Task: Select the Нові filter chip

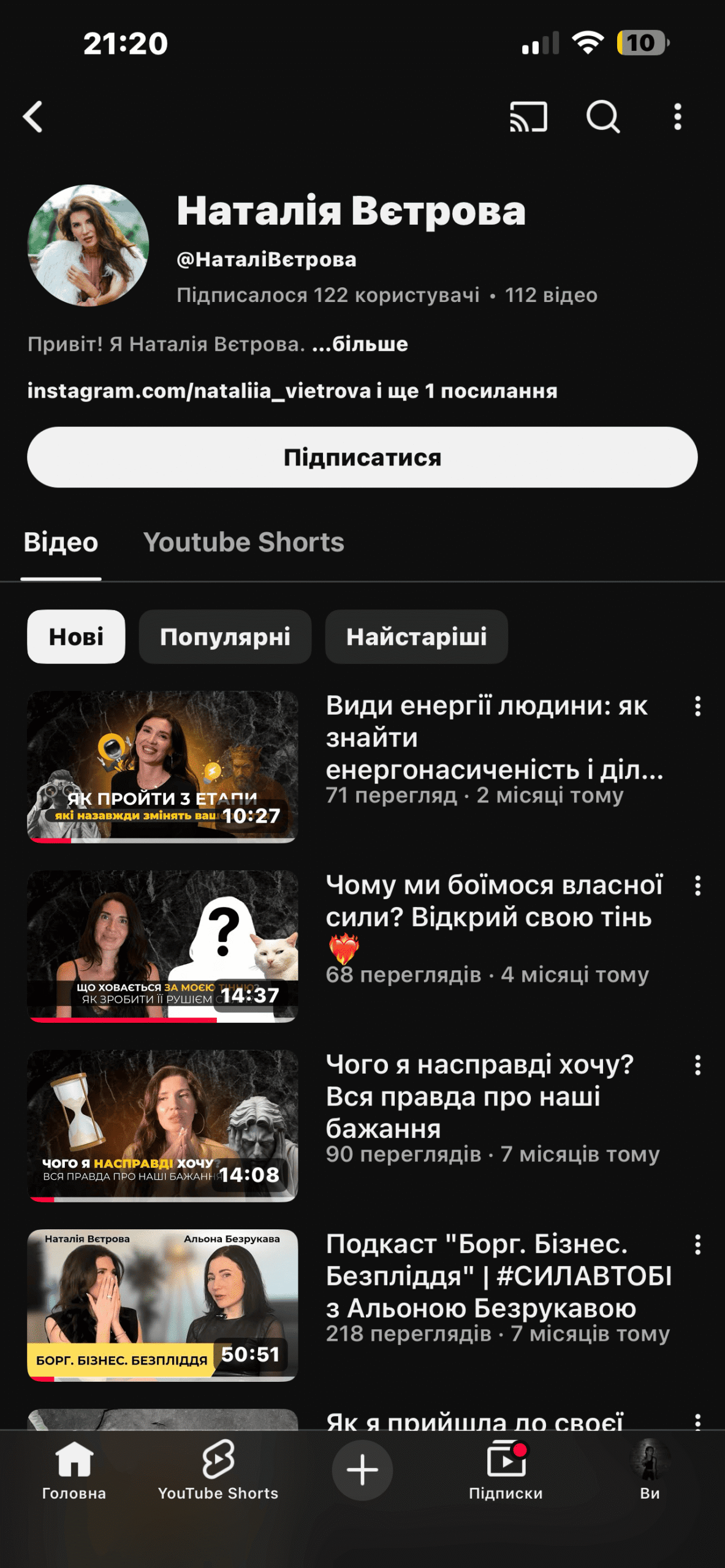Action: click(x=76, y=637)
